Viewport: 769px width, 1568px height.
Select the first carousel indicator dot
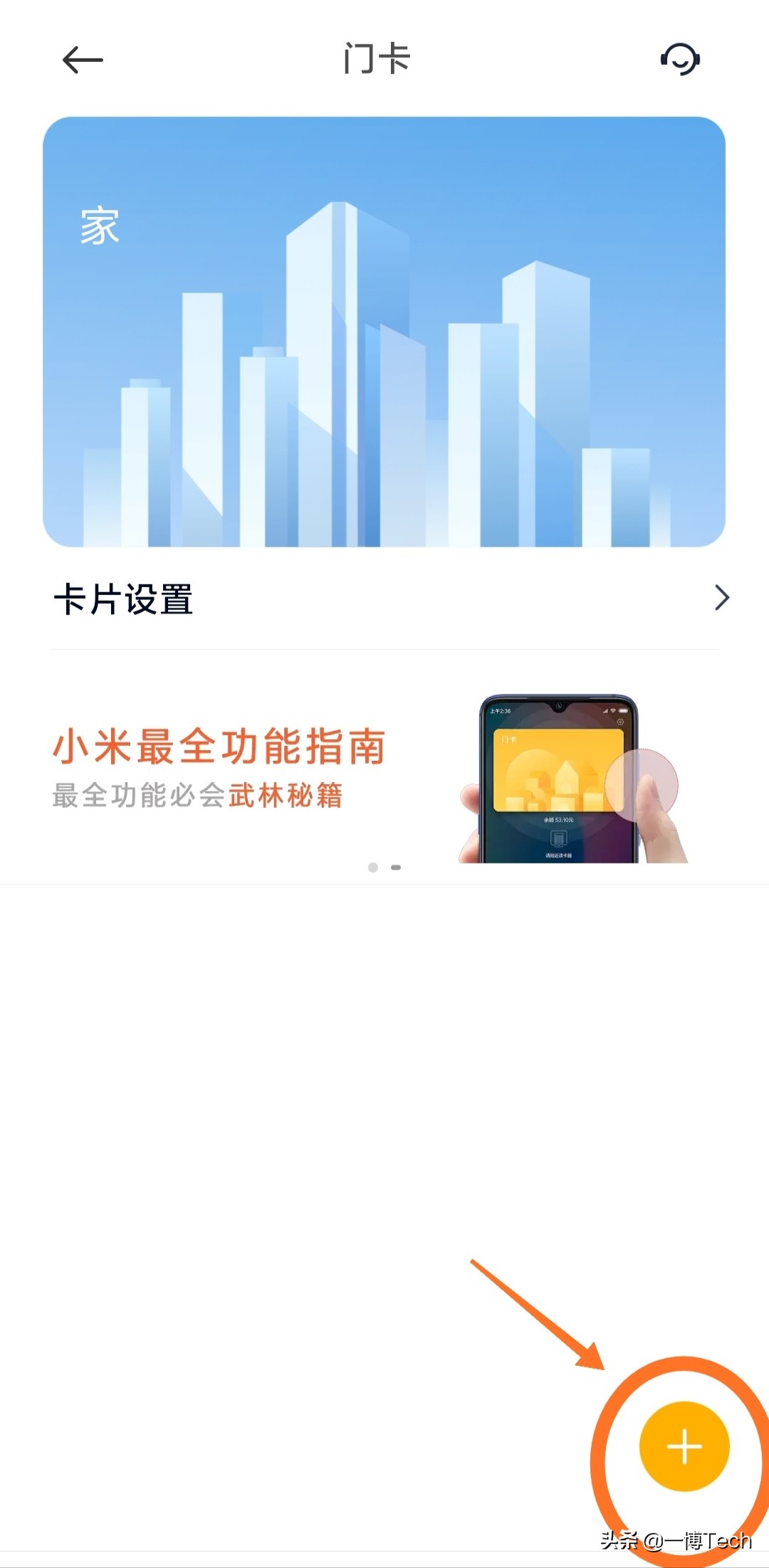coord(372,867)
